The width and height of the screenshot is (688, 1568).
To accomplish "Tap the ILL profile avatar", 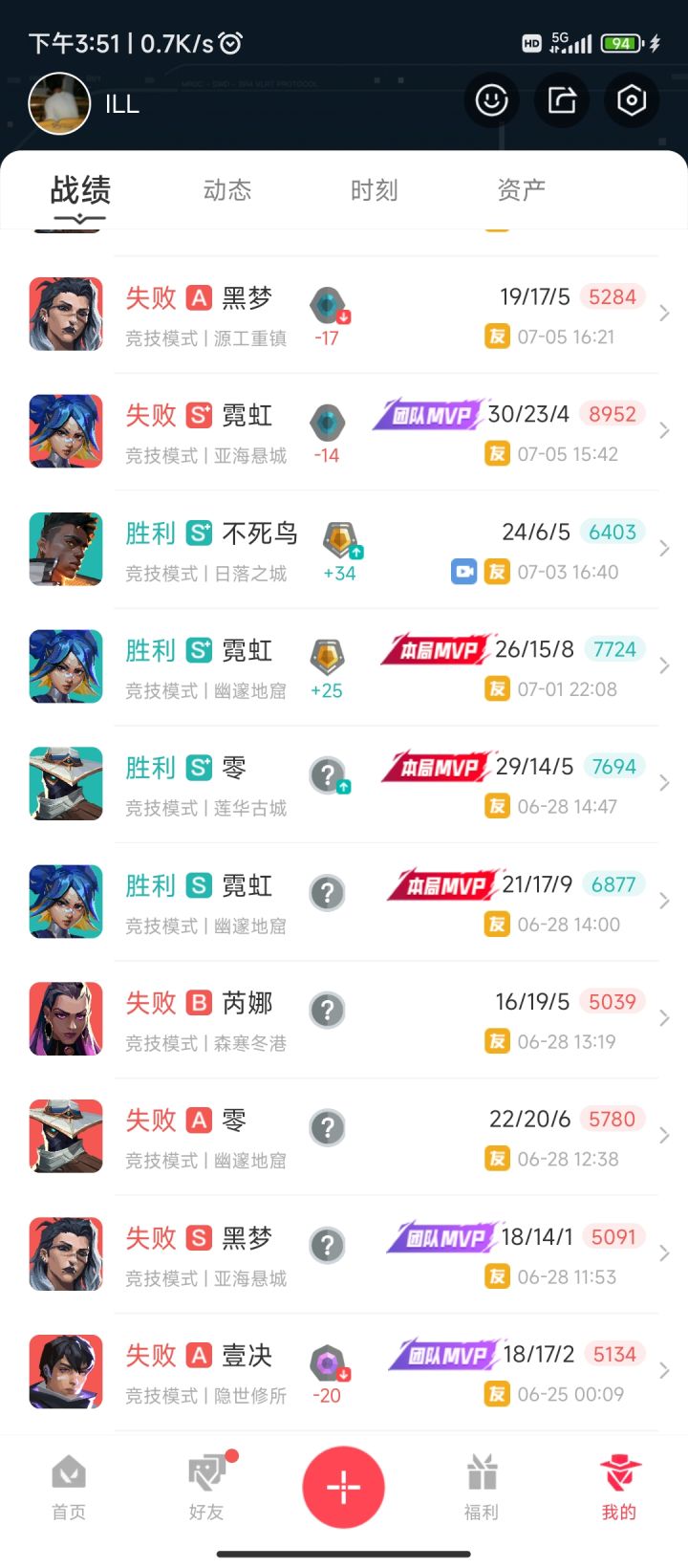I will tap(59, 103).
